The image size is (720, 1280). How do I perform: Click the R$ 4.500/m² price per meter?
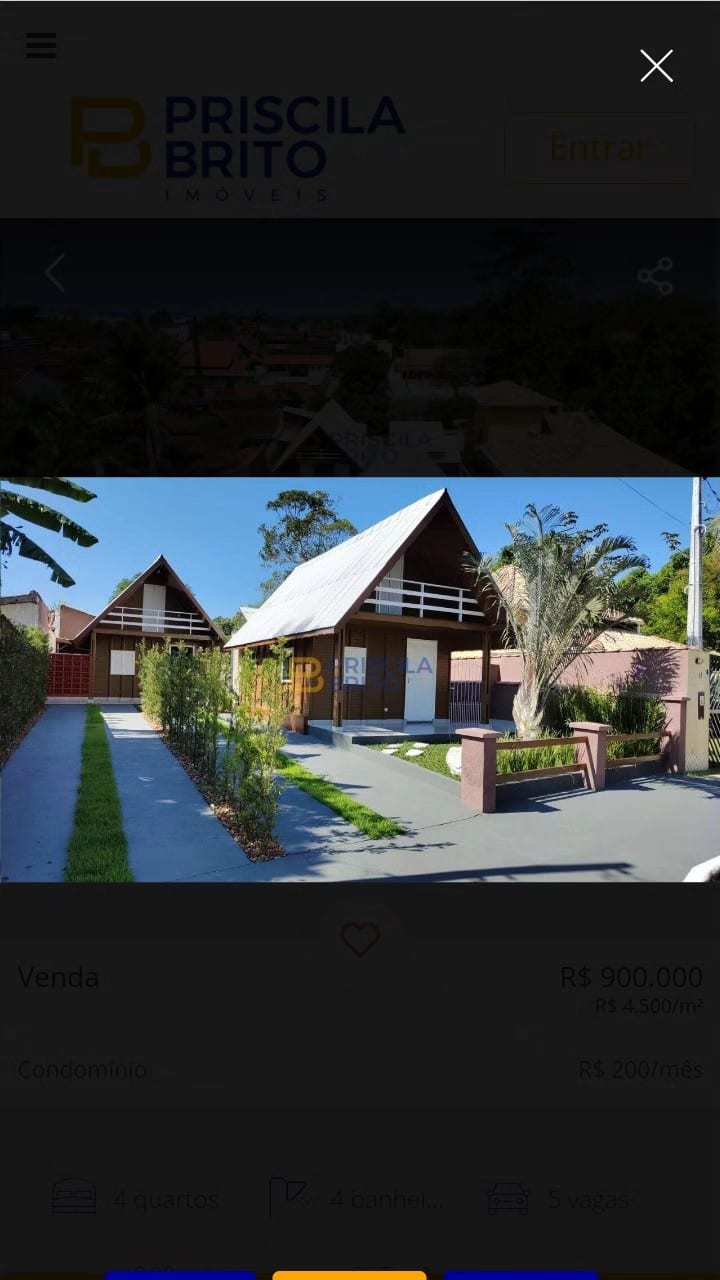[x=648, y=1008]
